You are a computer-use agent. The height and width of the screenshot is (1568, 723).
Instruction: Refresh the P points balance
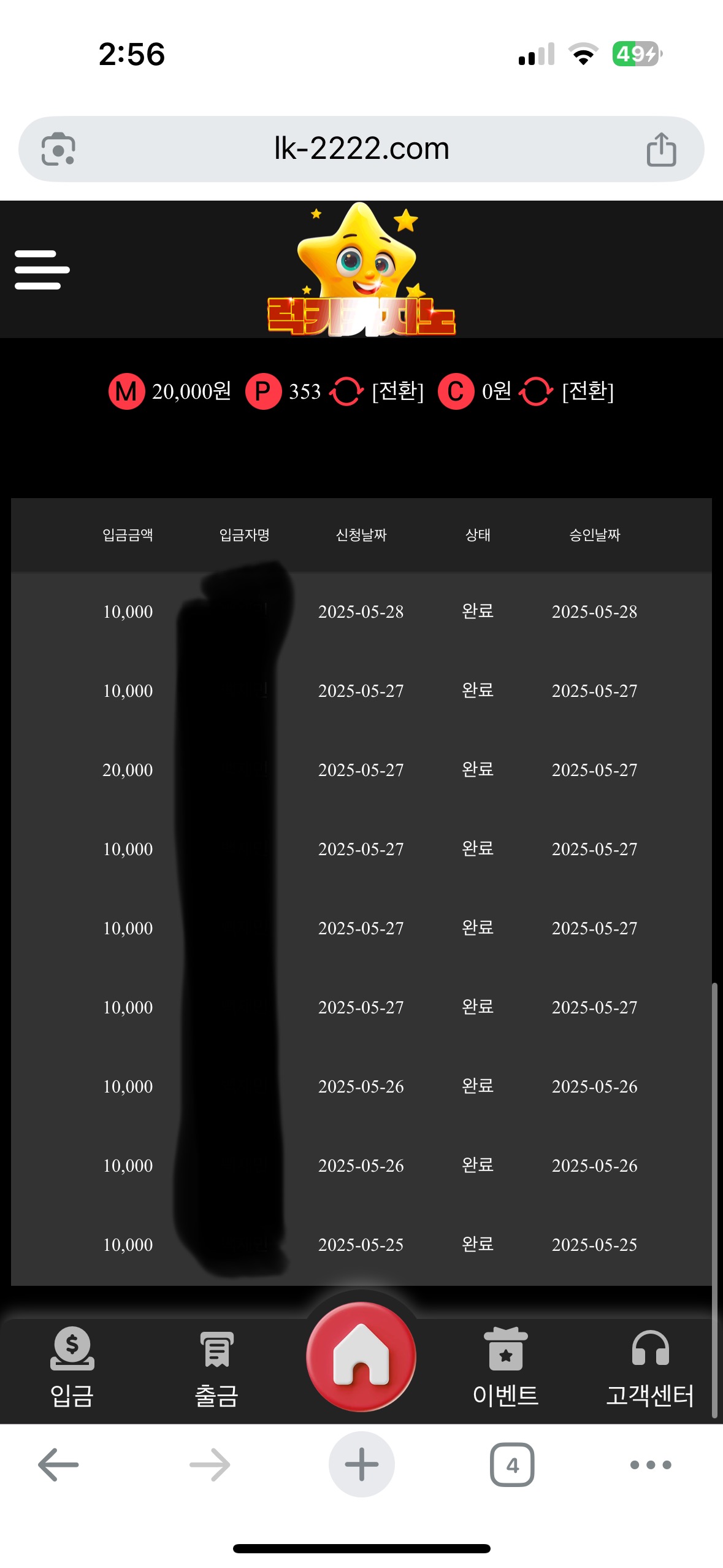coord(346,391)
